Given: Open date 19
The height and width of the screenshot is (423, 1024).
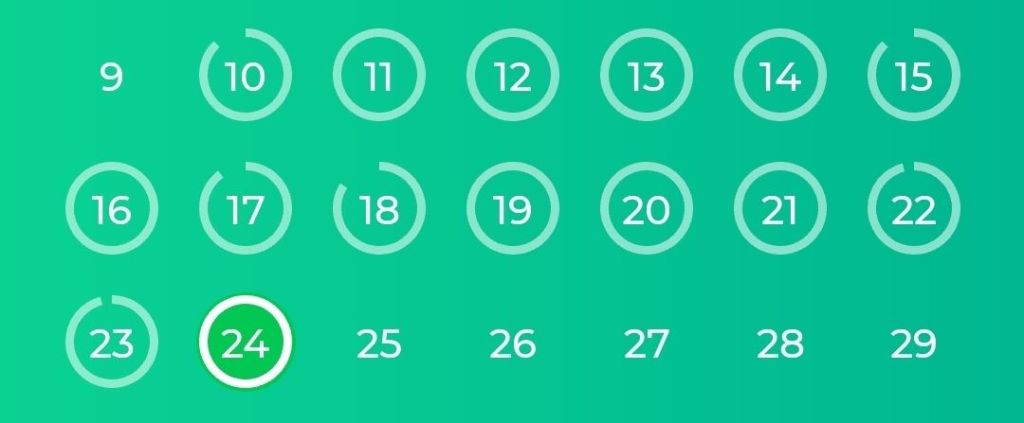Looking at the screenshot, I should (513, 210).
